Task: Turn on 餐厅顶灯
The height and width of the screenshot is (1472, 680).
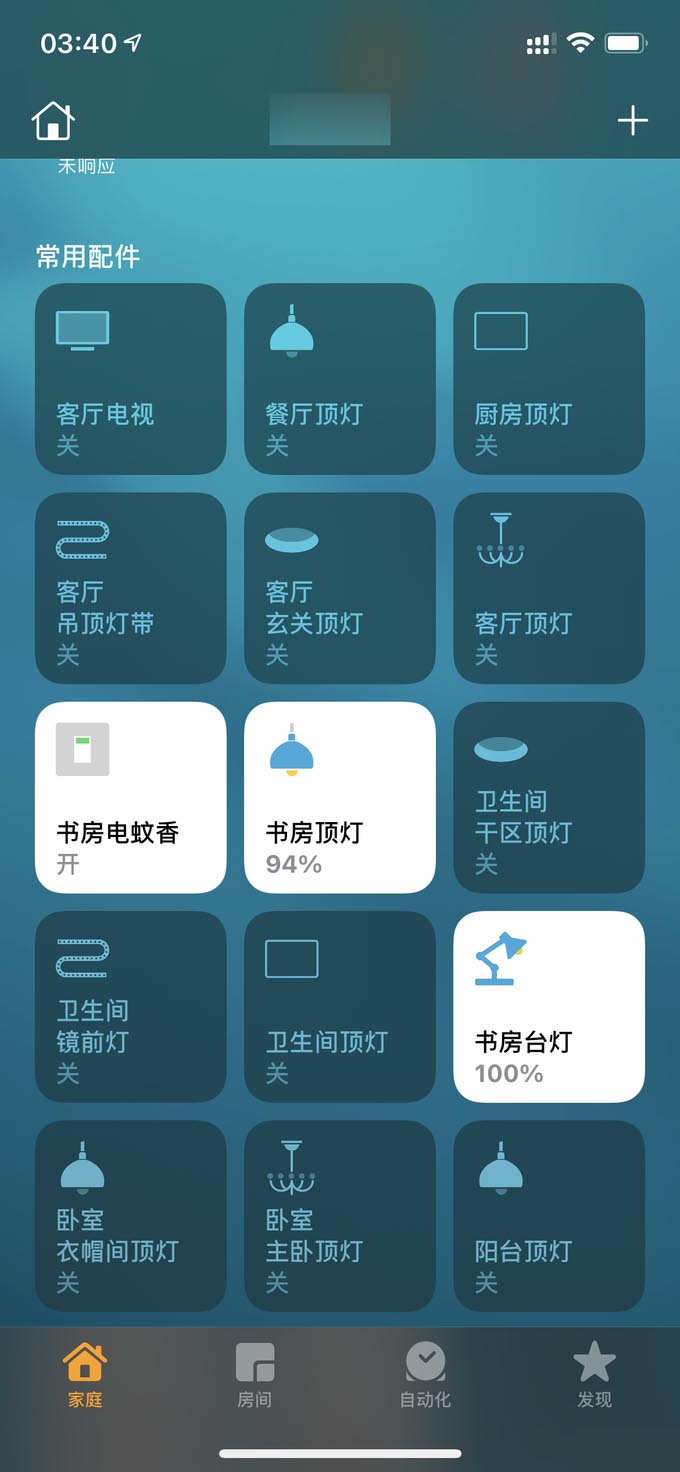Action: point(340,379)
